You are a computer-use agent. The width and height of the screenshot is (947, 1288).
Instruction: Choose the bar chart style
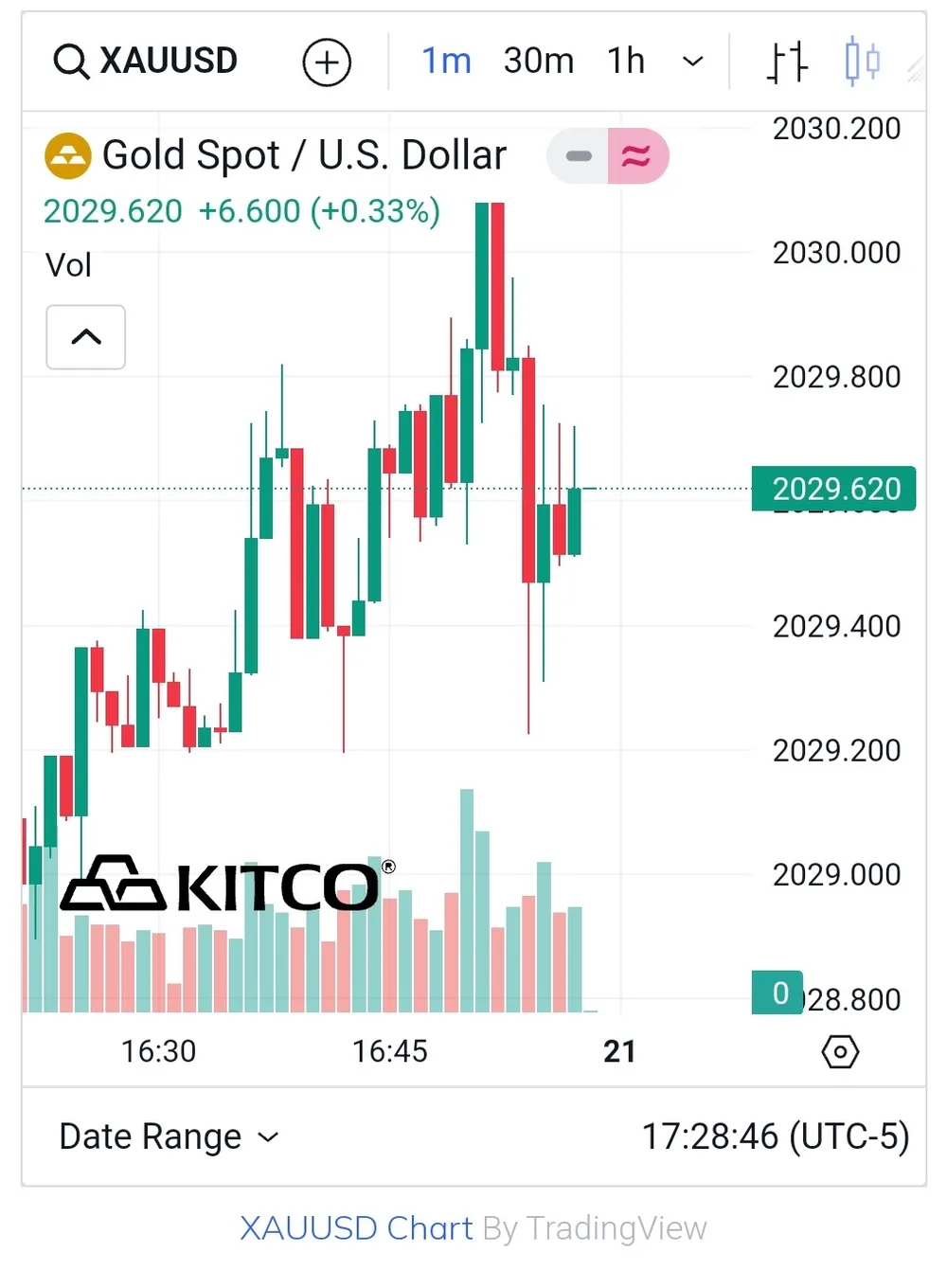pos(787,63)
